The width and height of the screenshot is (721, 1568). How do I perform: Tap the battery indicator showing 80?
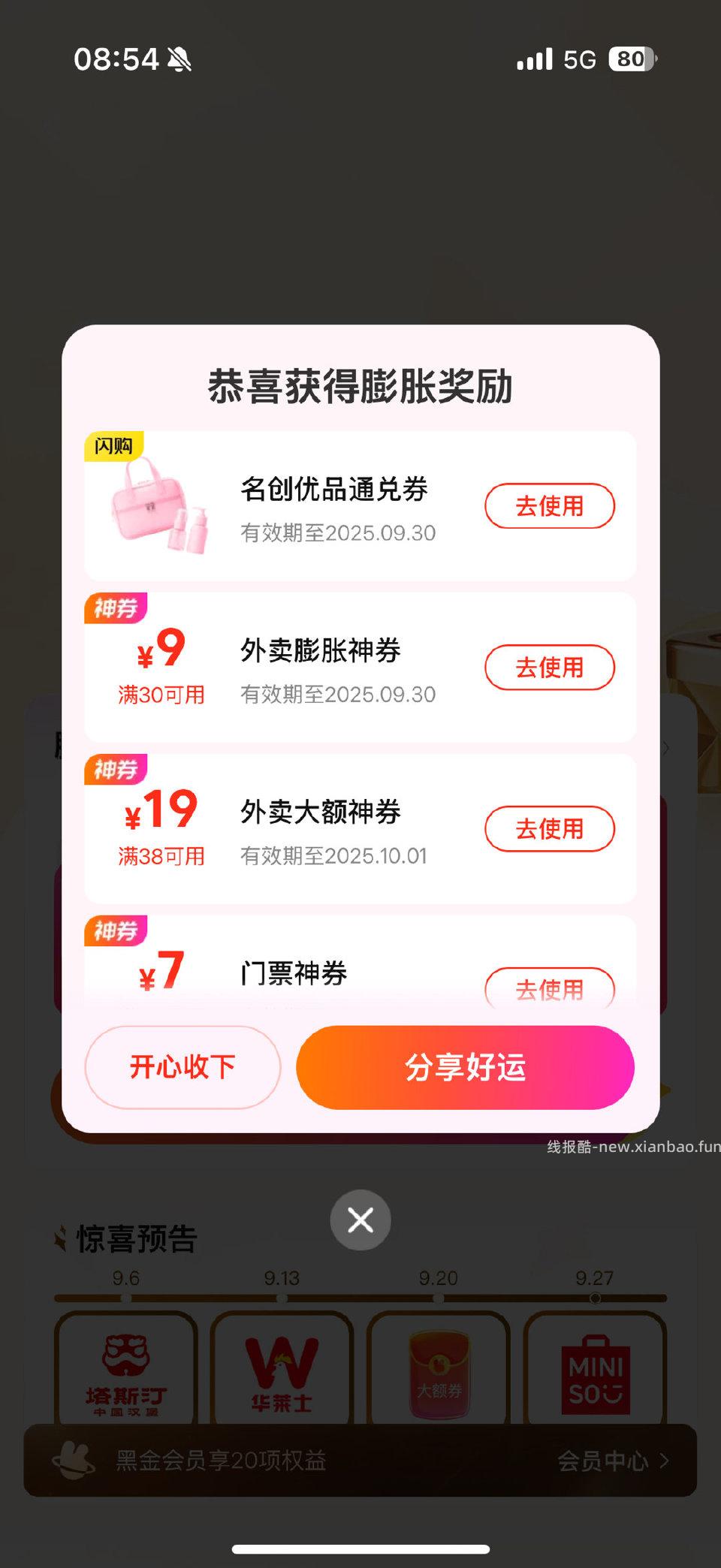631,59
